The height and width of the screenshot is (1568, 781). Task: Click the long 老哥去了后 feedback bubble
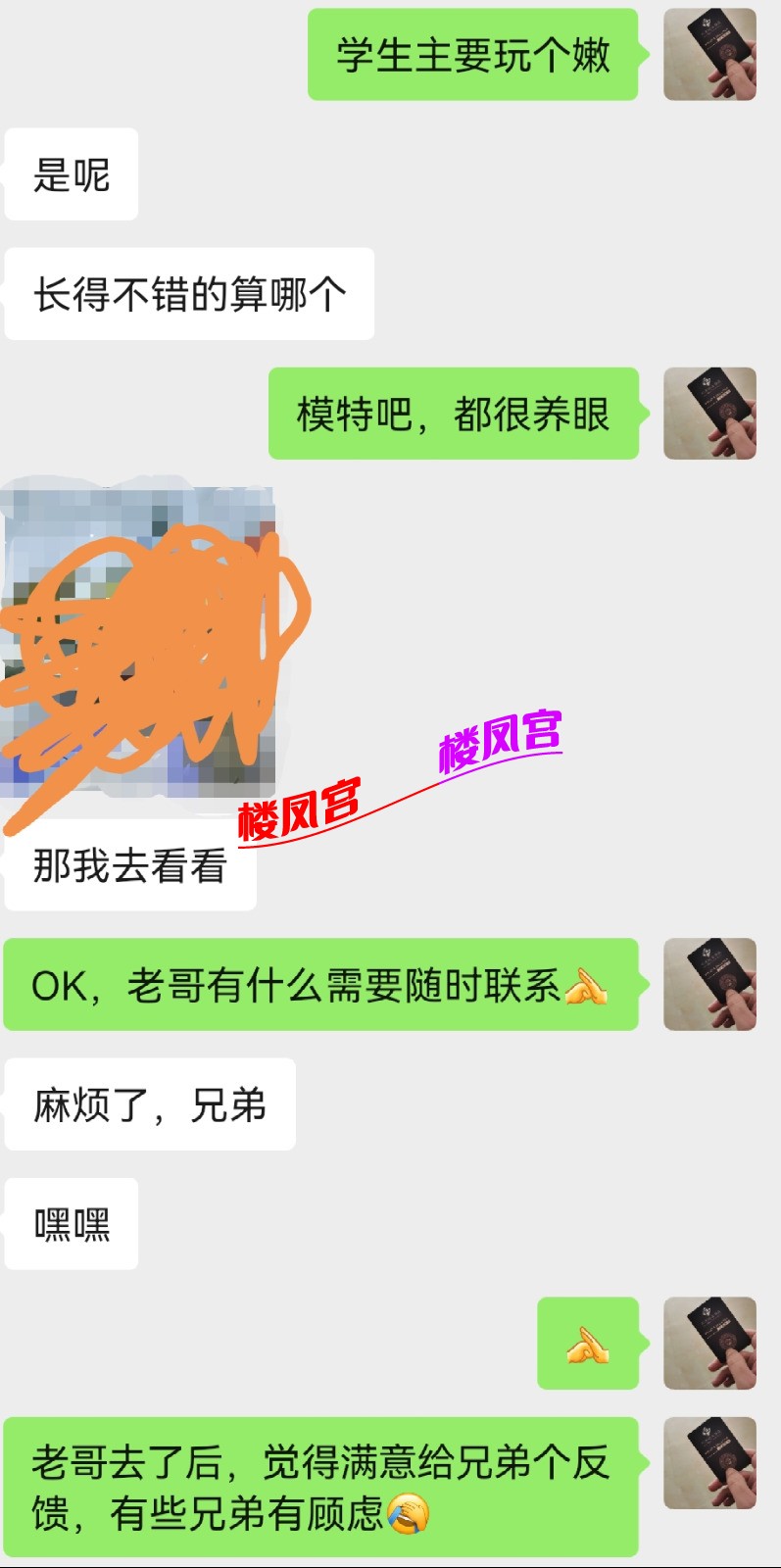323,1465
